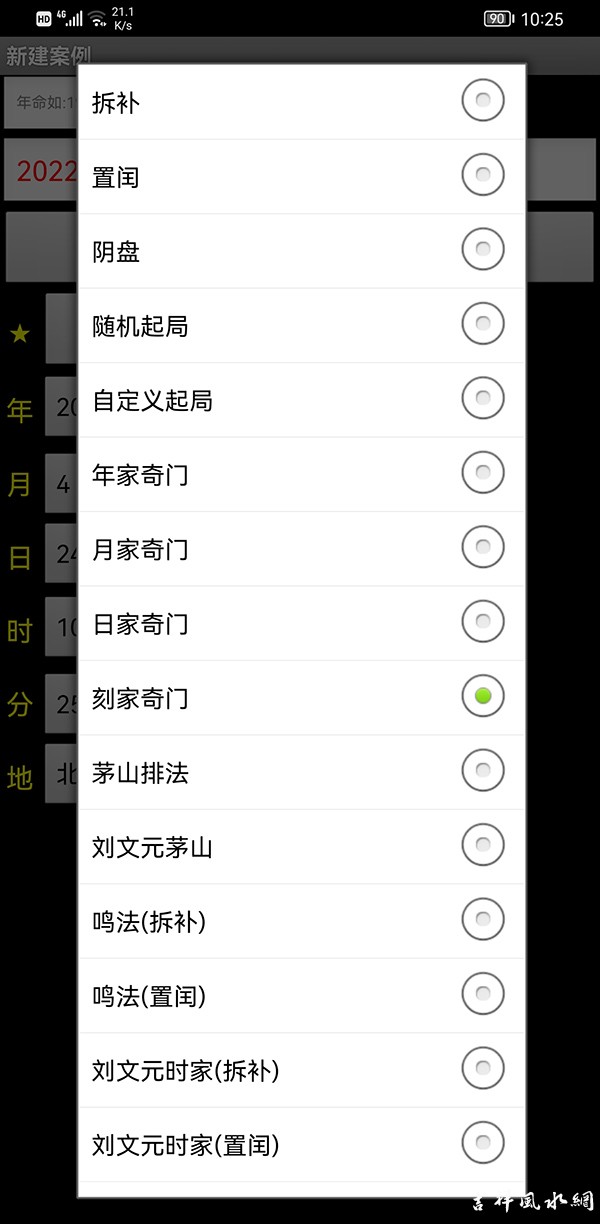This screenshot has width=600, height=1224.
Task: Pick 鸣法(拆补) option
Action: [300, 921]
